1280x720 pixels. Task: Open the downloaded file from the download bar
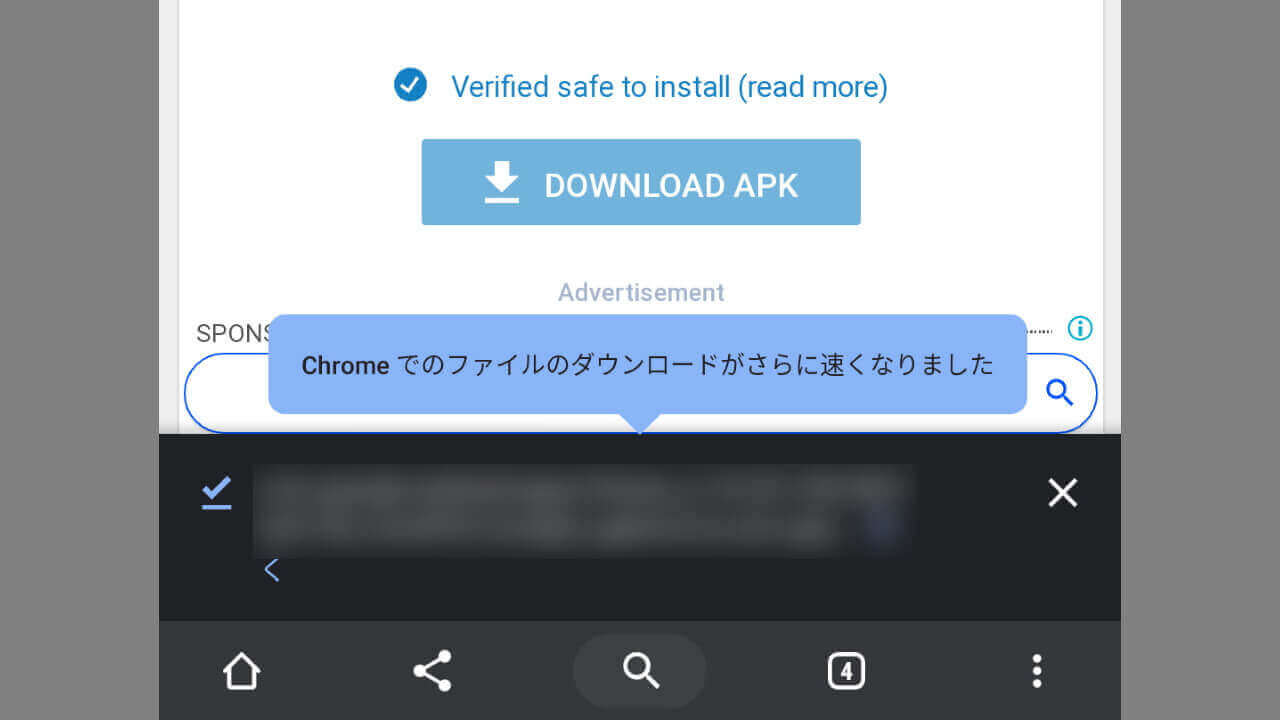[x=580, y=510]
